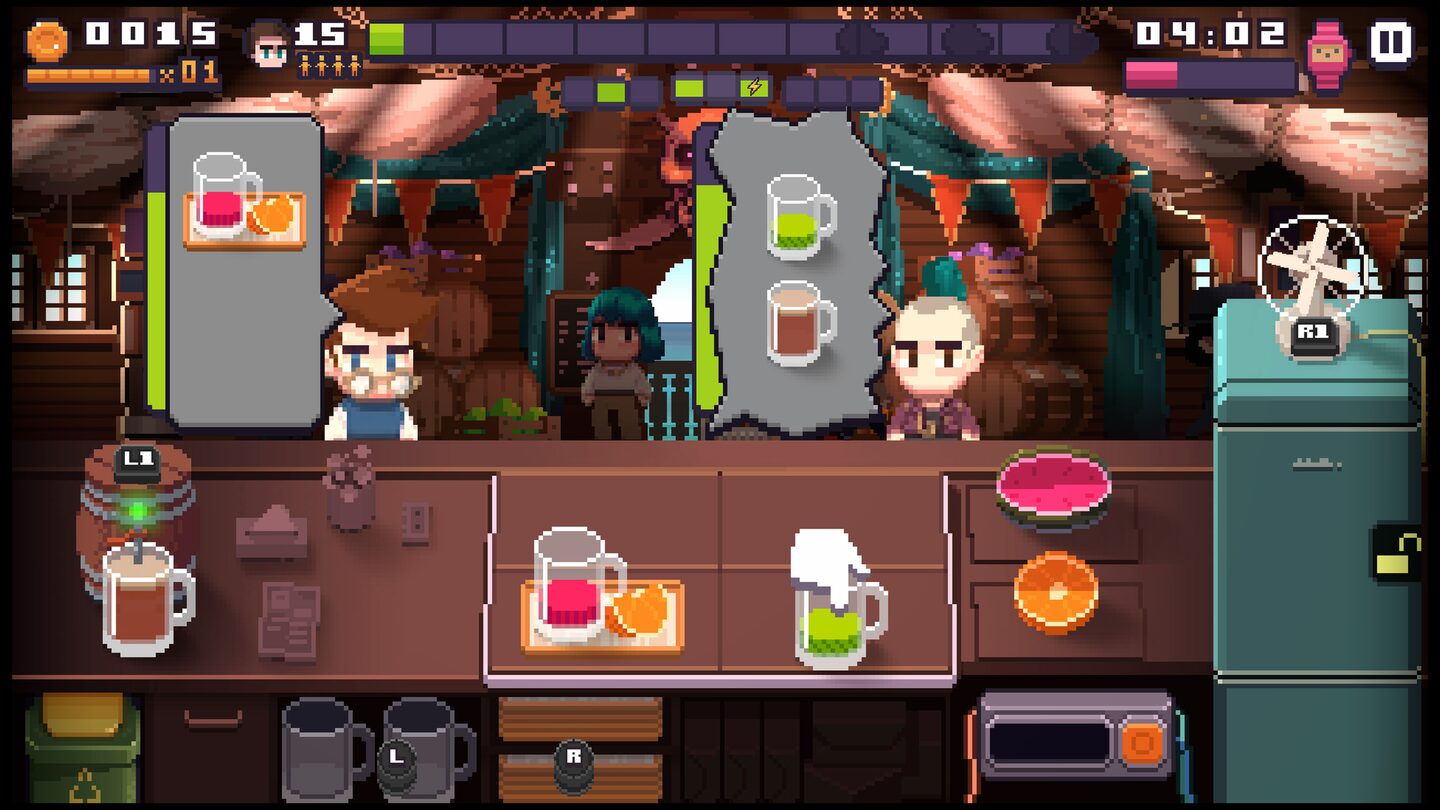
Task: Open the green trash bin
Action: (82, 746)
